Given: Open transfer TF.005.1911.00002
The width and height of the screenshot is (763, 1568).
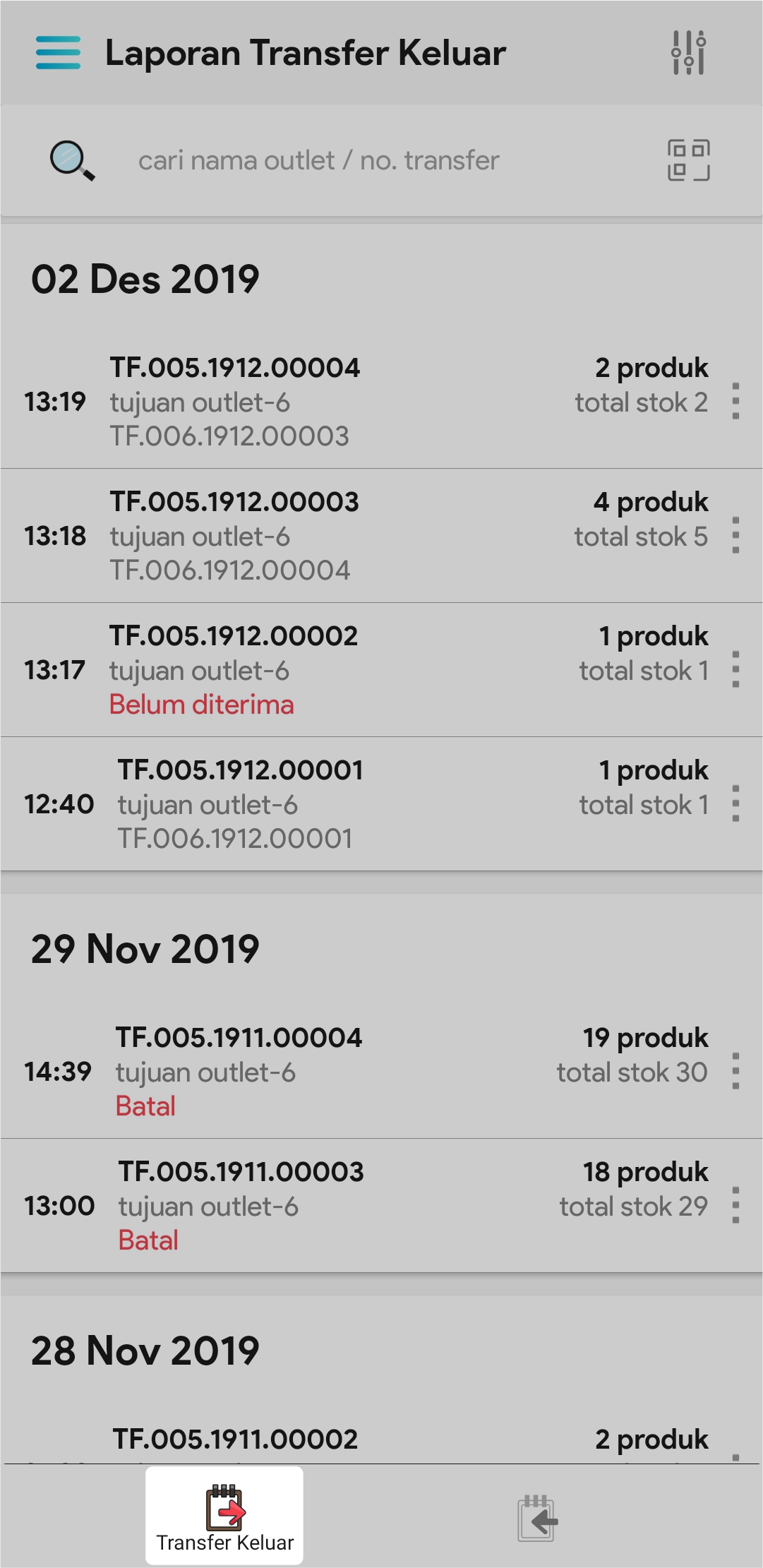Looking at the screenshot, I should [353, 1442].
